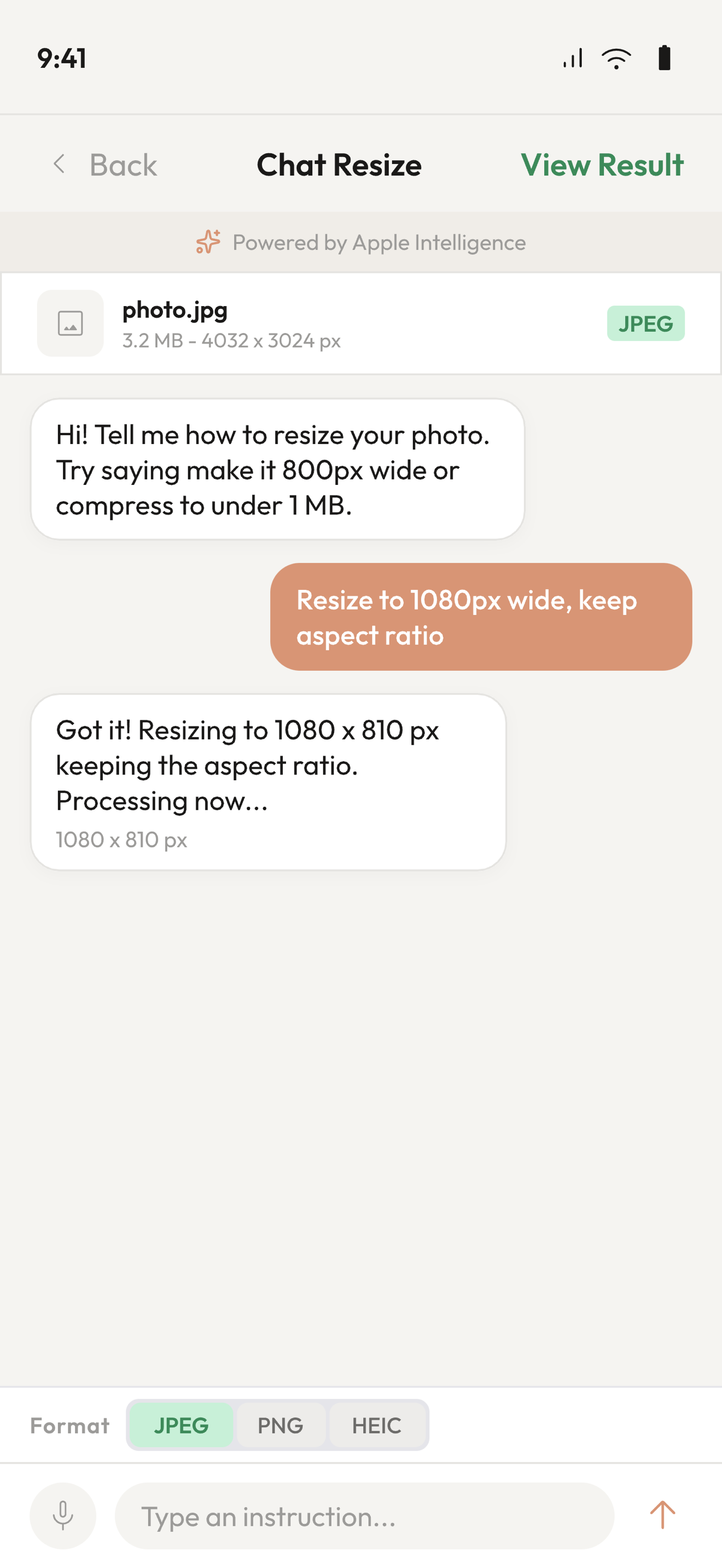
Task: Select JPEG output format
Action: [182, 1425]
